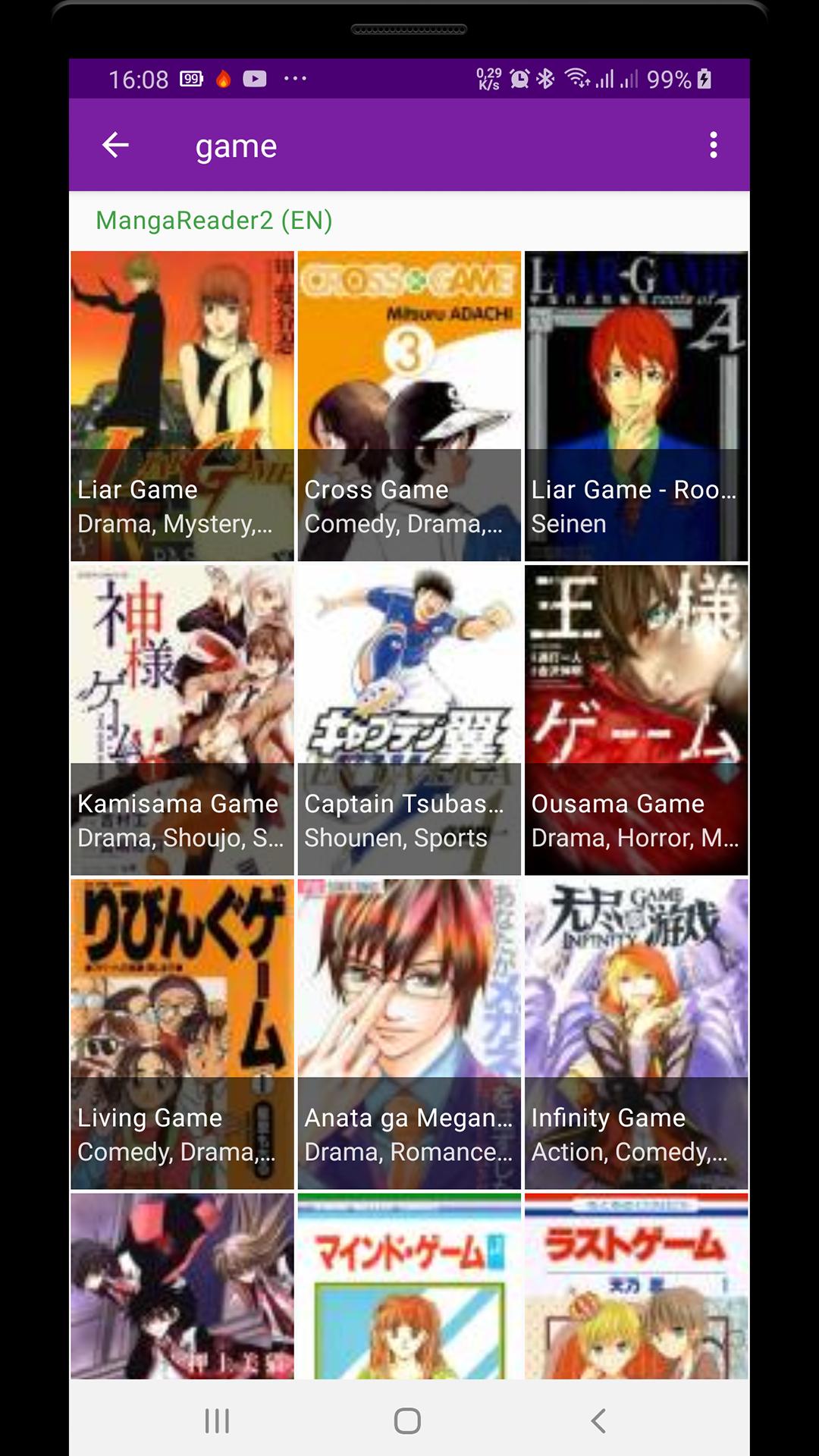
Task: Open the Ousama Game manga
Action: 635,720
